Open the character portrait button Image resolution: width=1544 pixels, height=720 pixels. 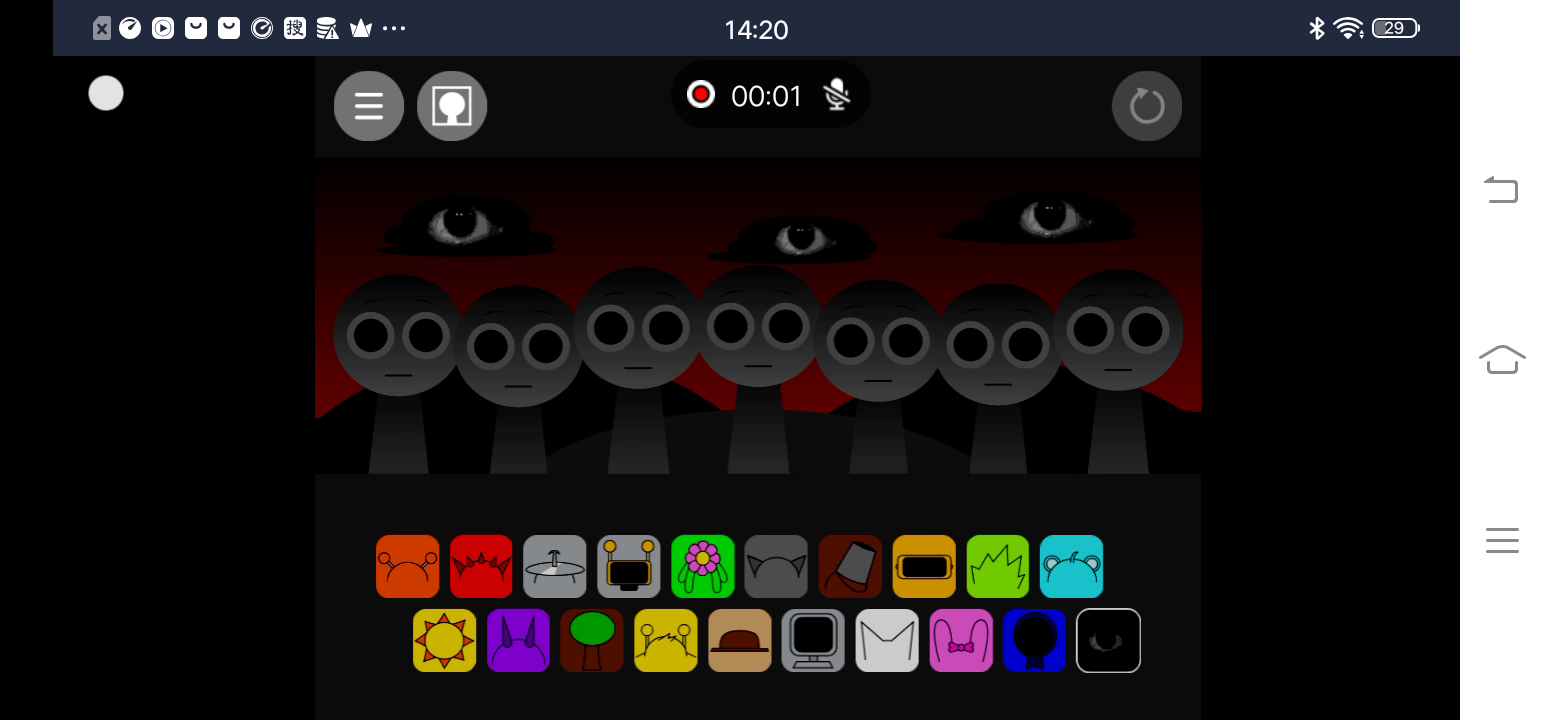(452, 106)
